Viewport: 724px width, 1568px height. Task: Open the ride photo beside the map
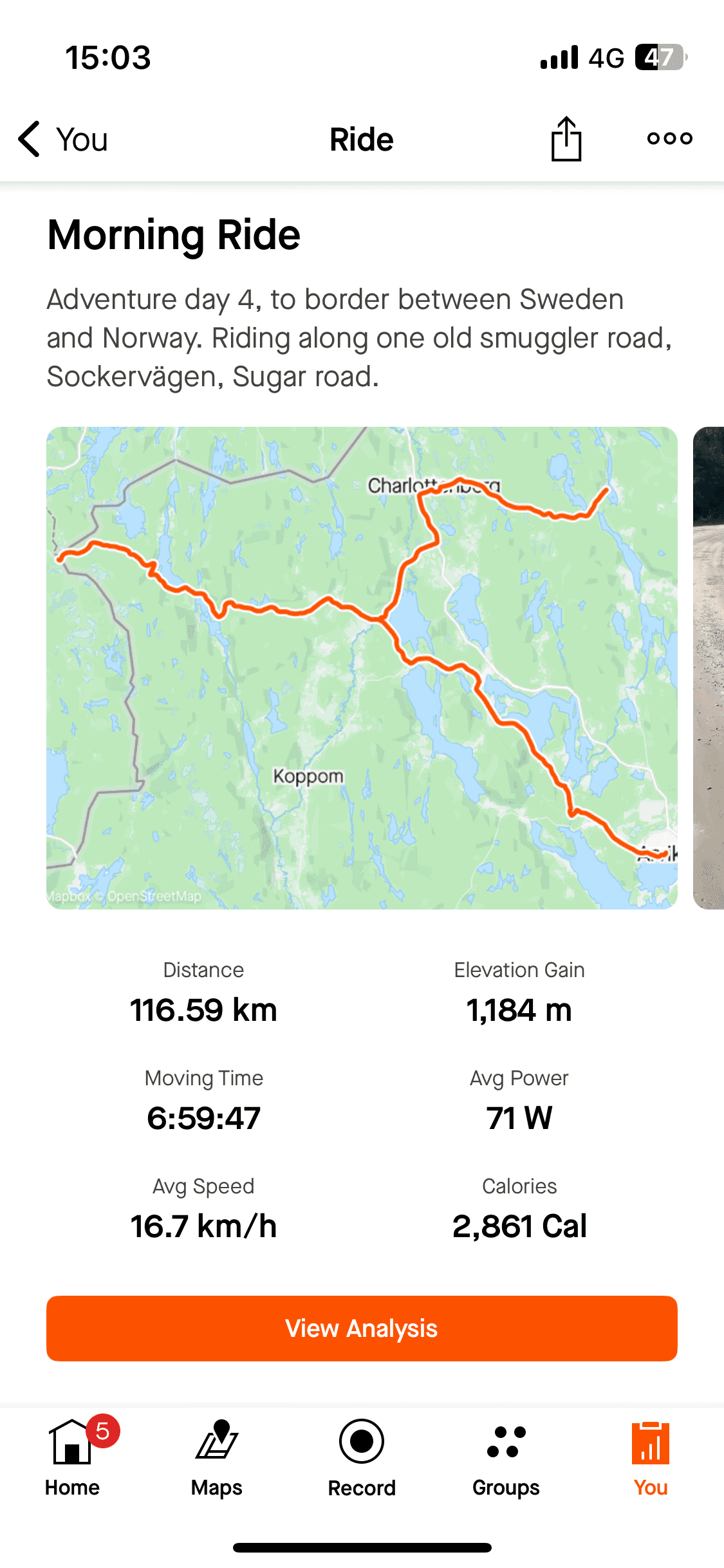709,667
